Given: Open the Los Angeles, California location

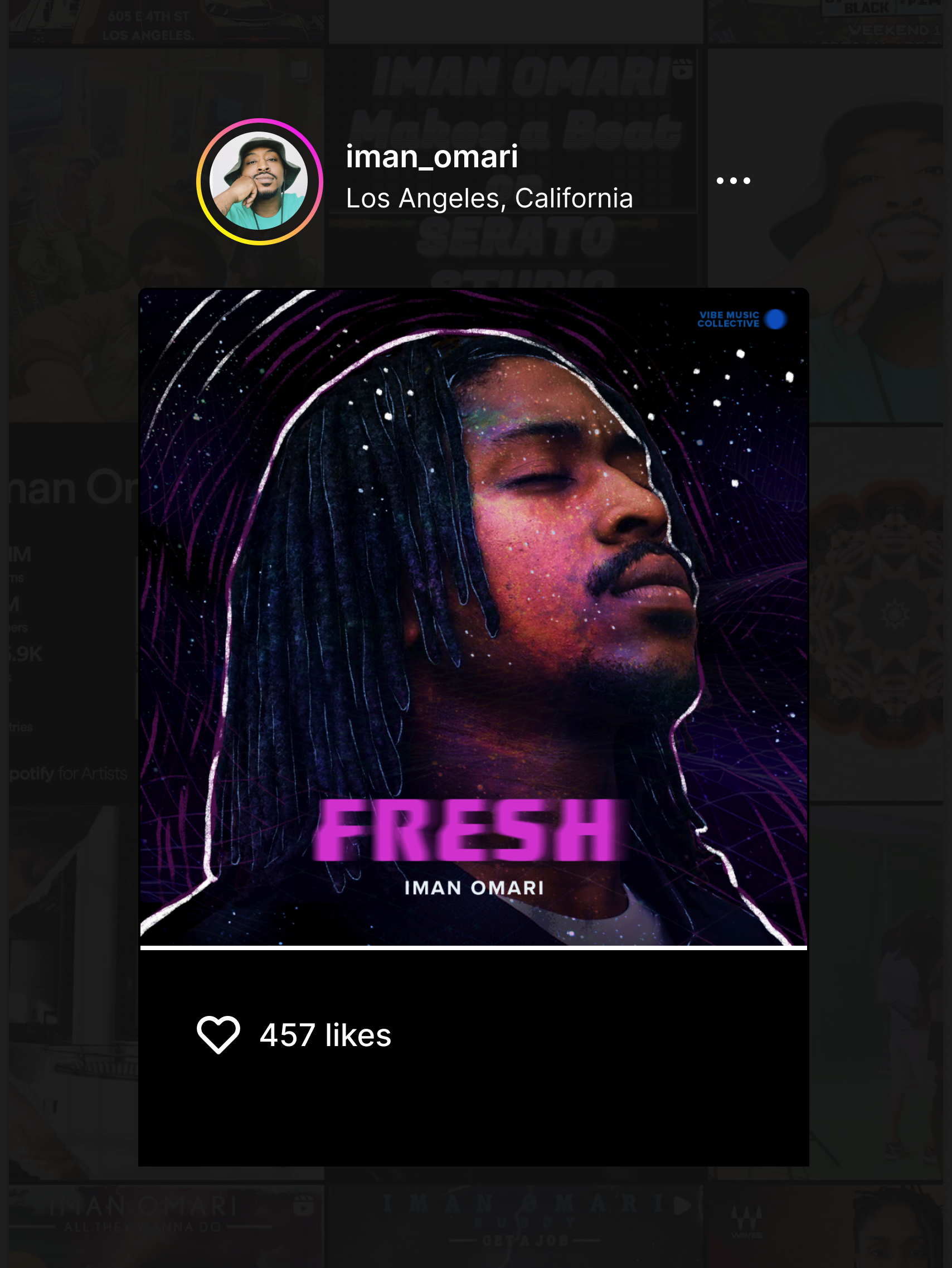Looking at the screenshot, I should (x=489, y=199).
